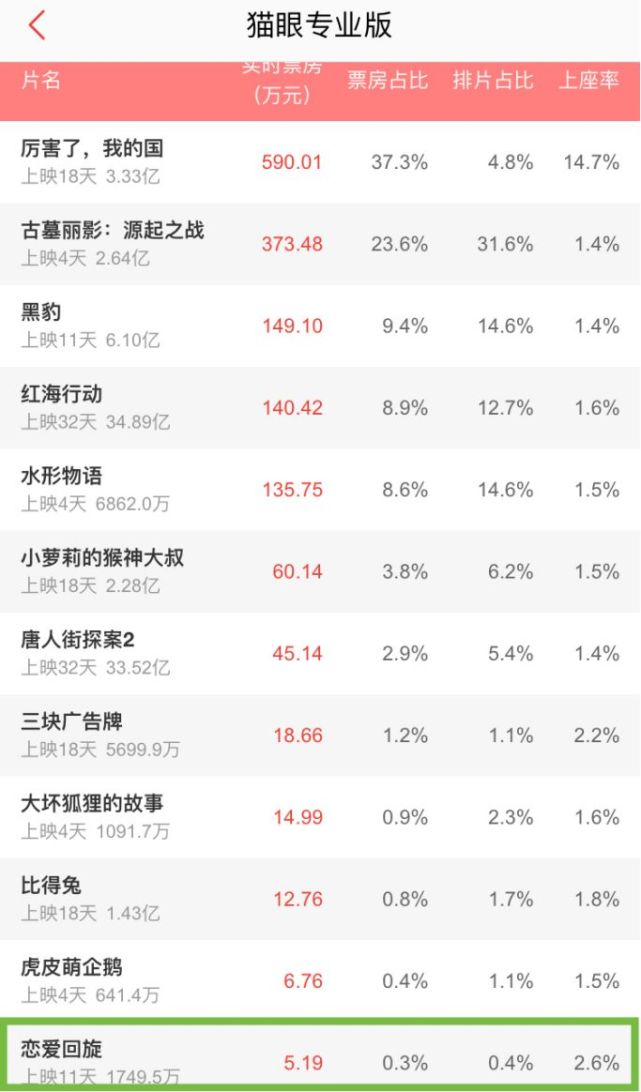Screen dimensions: 641x1092
Task: Open the 厉害了,我的国 box office row
Action: [x=320, y=162]
